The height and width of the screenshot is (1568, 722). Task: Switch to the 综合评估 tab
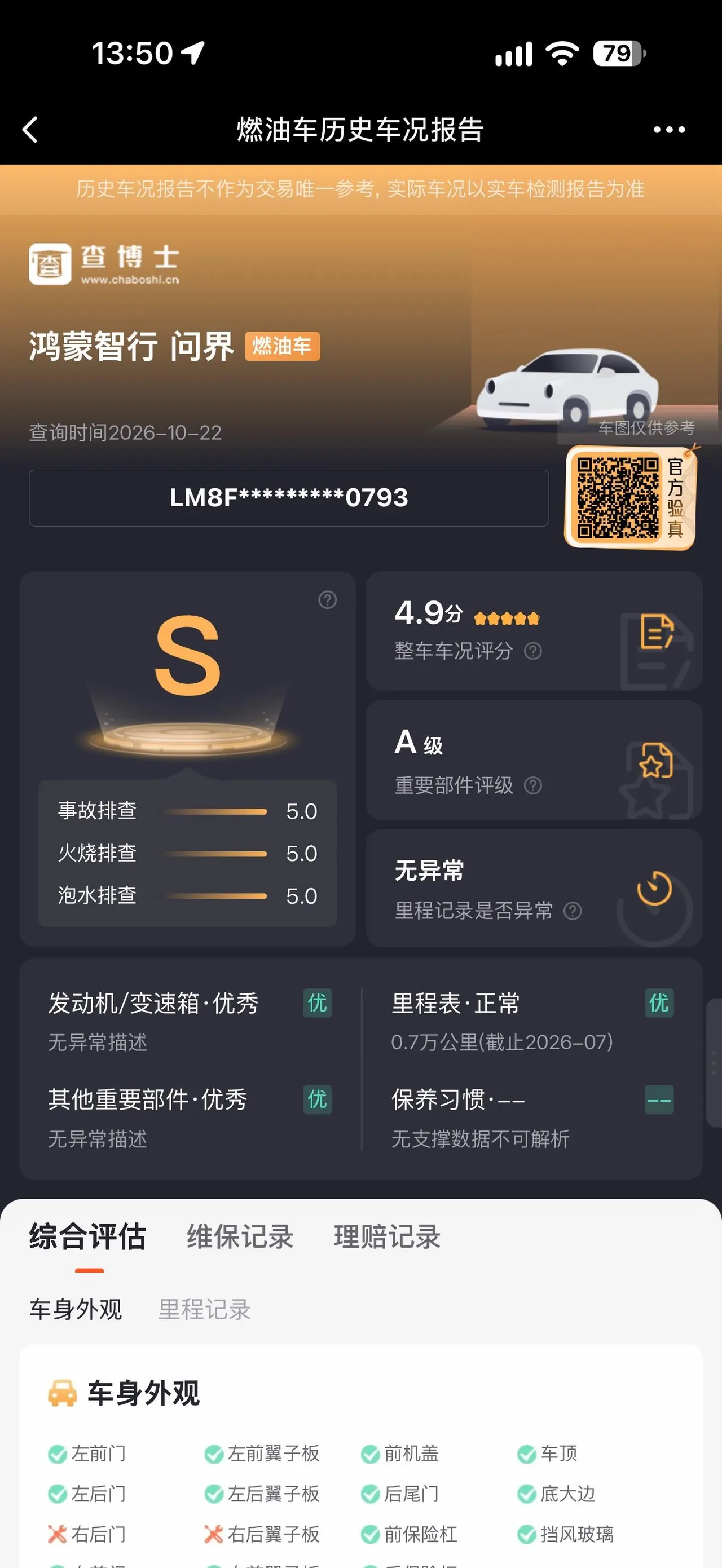(x=88, y=1237)
